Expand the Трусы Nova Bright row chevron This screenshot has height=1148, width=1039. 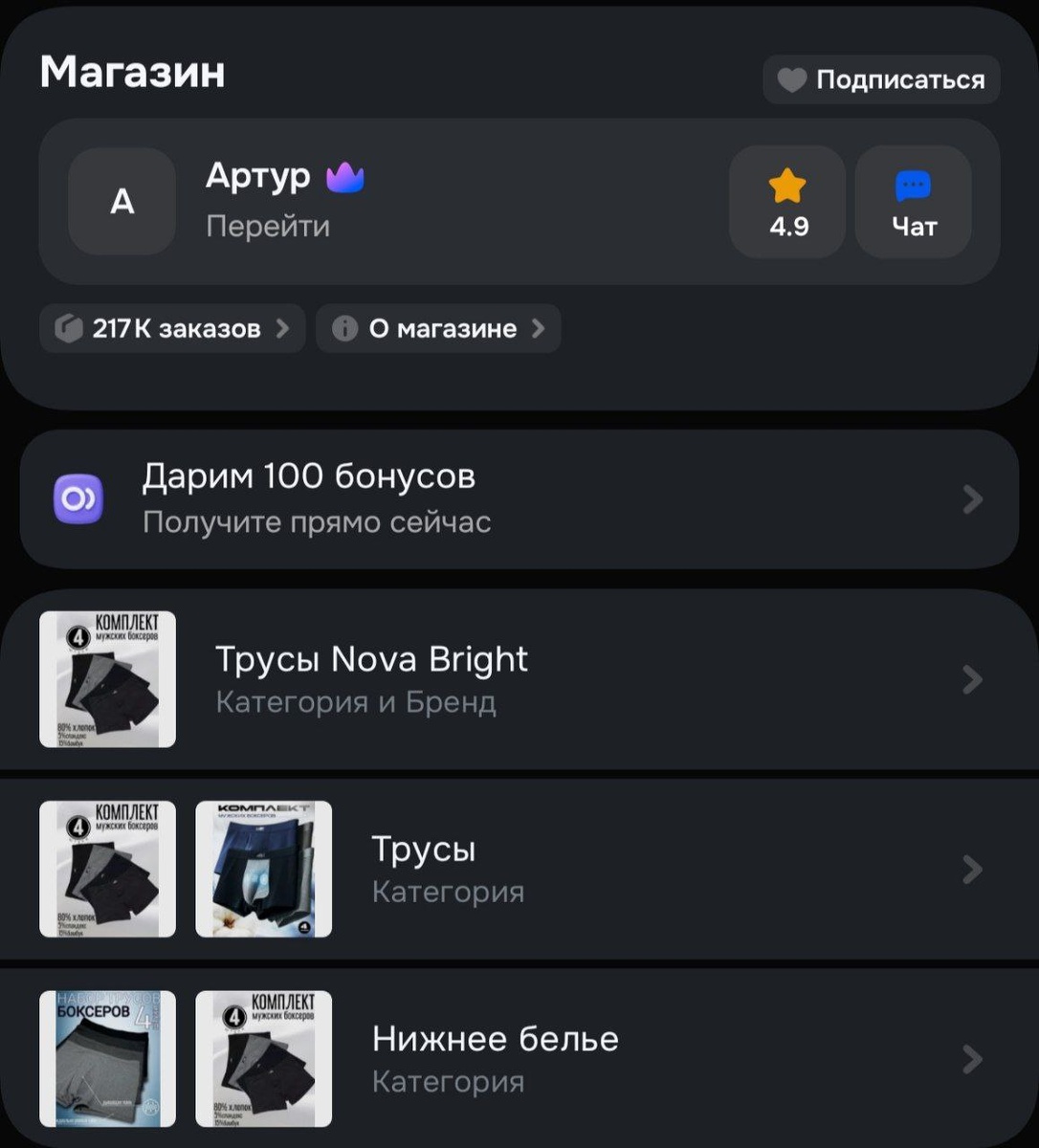(x=973, y=678)
